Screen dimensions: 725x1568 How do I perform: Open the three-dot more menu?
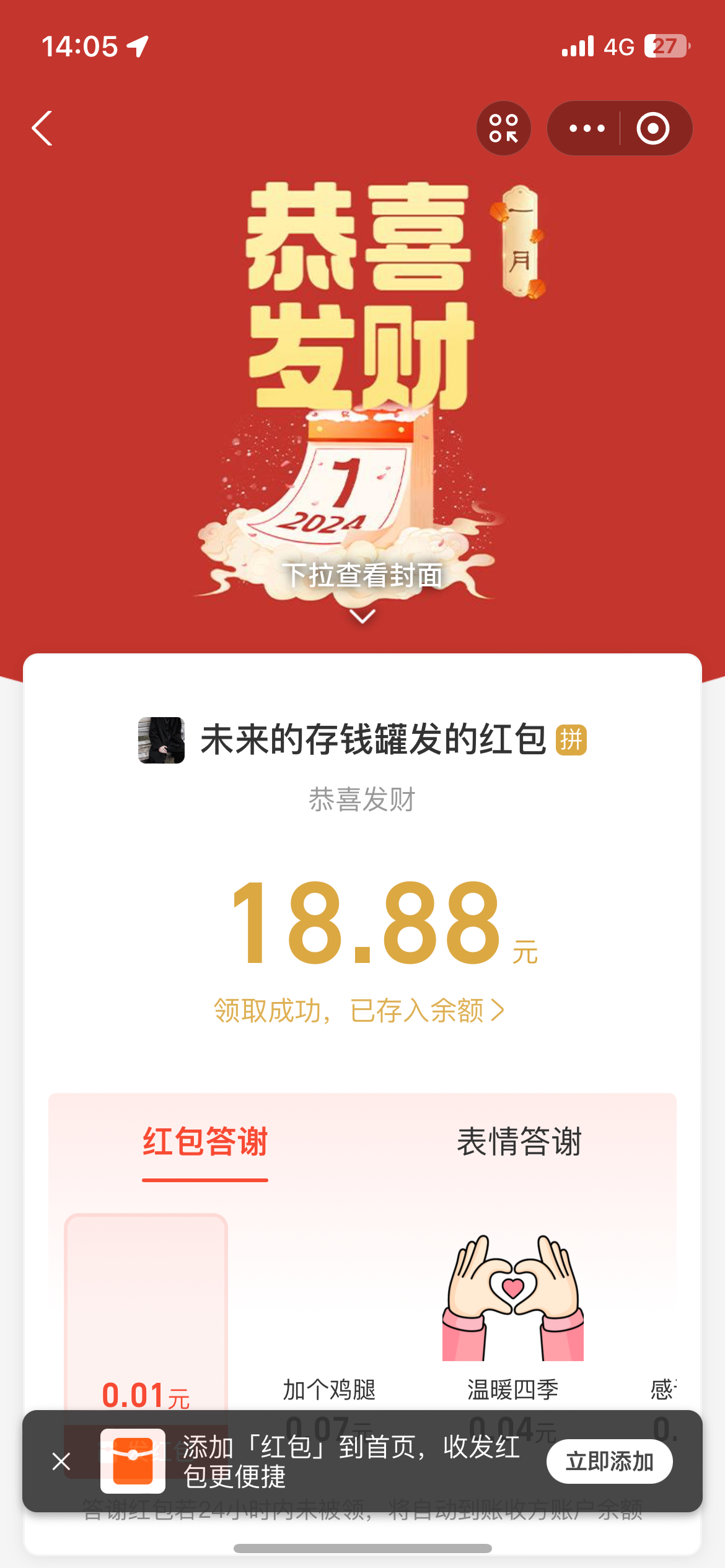tap(586, 128)
